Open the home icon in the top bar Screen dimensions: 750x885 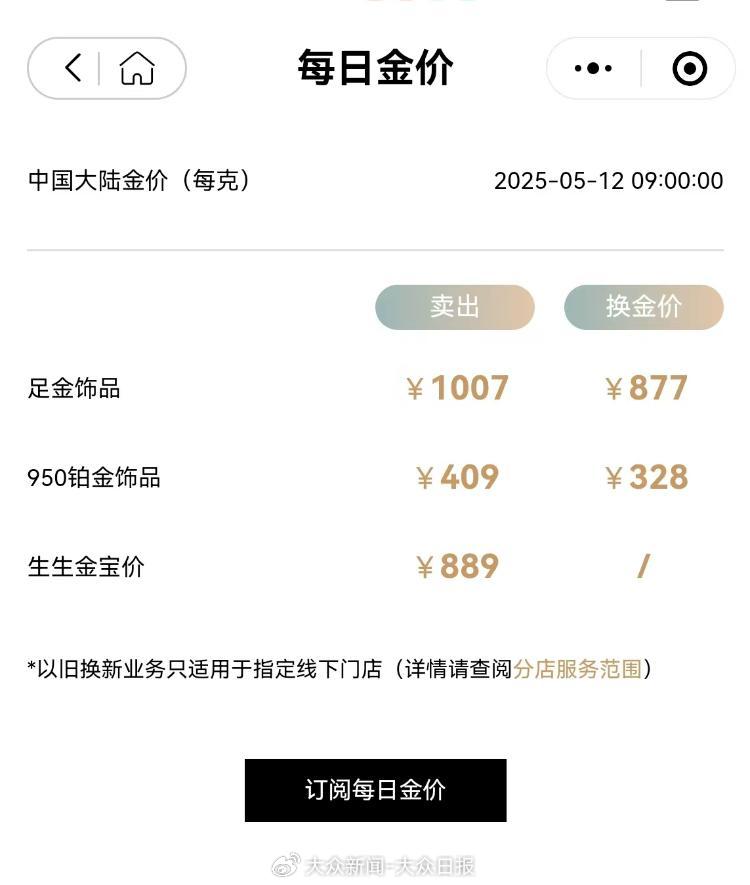137,68
